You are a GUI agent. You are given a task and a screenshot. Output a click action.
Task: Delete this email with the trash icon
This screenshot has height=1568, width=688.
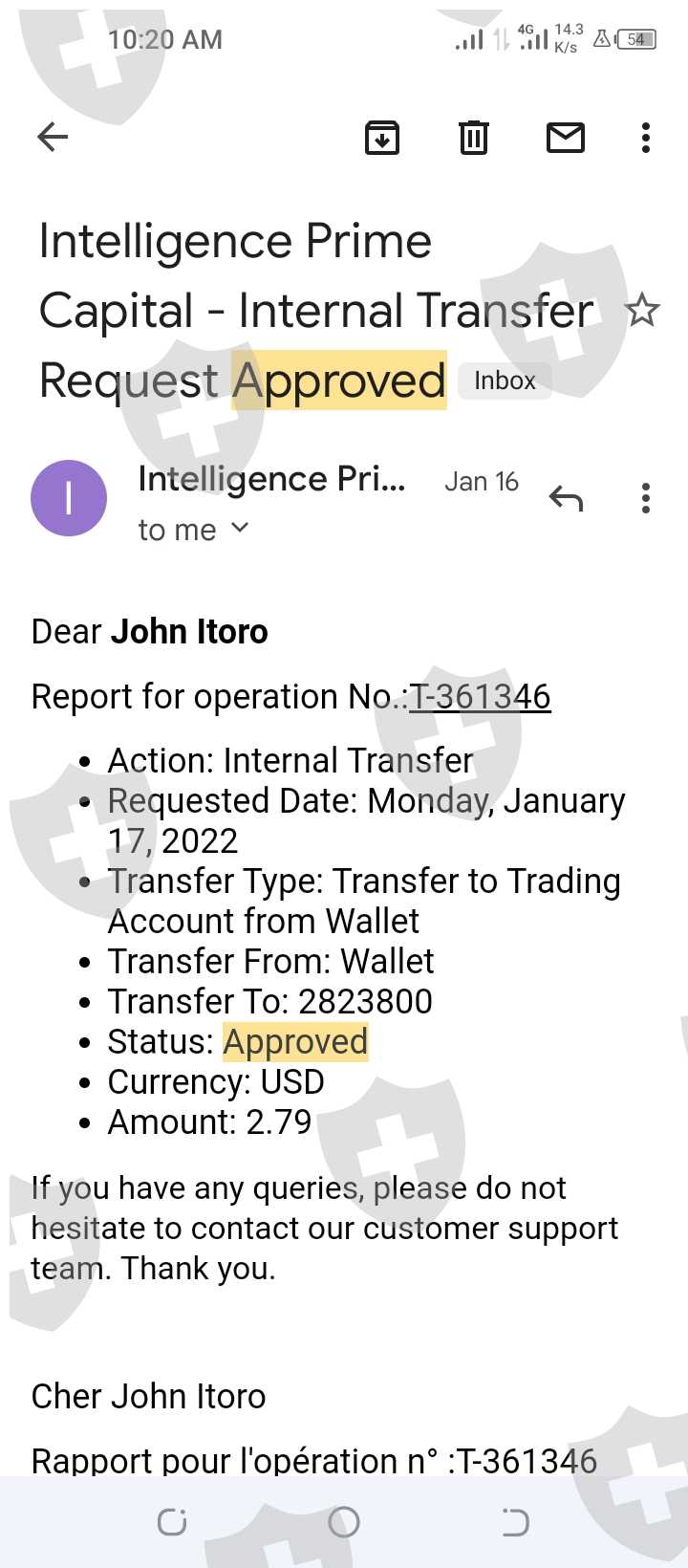click(x=474, y=138)
